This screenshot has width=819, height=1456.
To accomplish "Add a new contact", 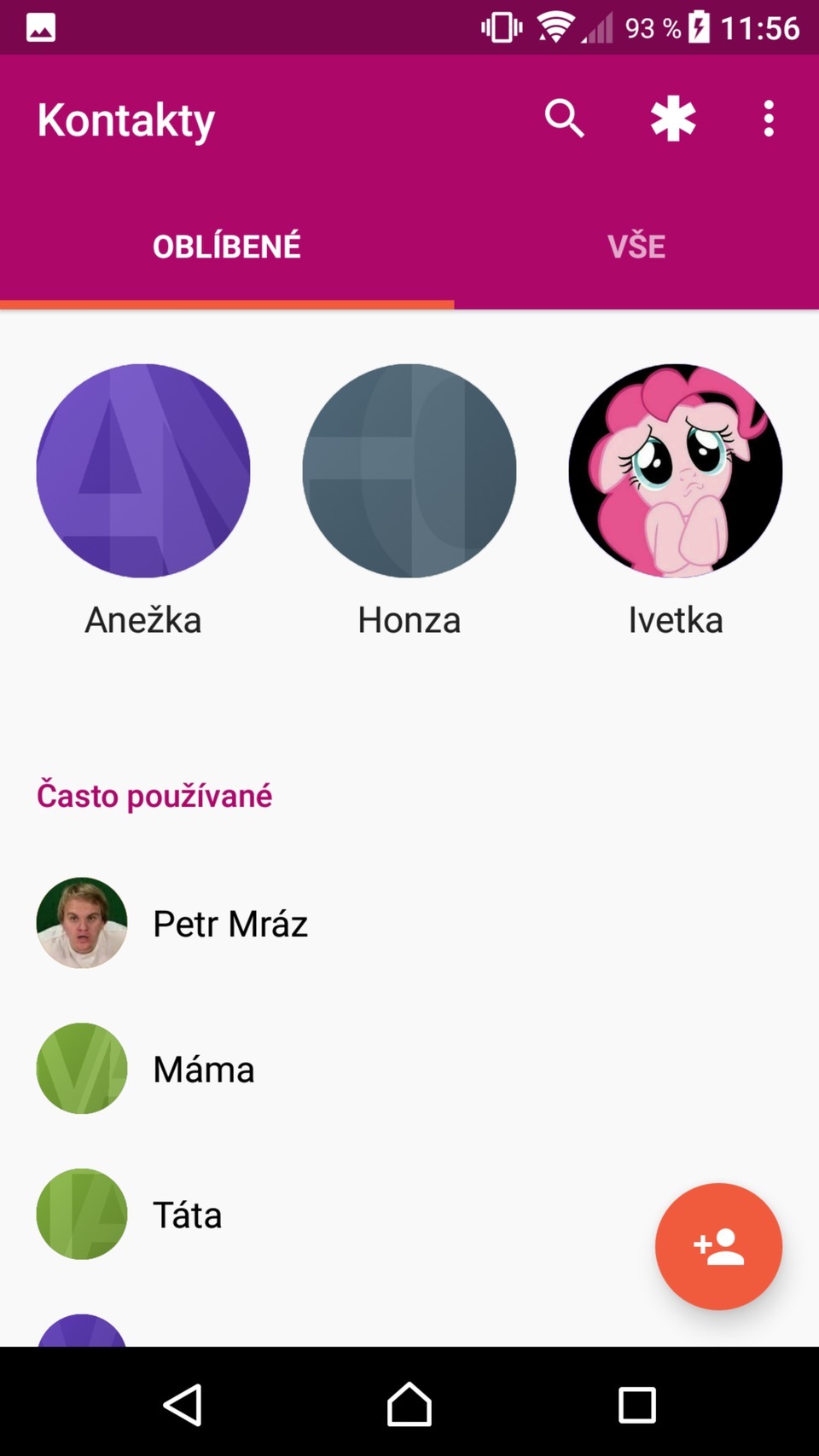I will [x=718, y=1246].
